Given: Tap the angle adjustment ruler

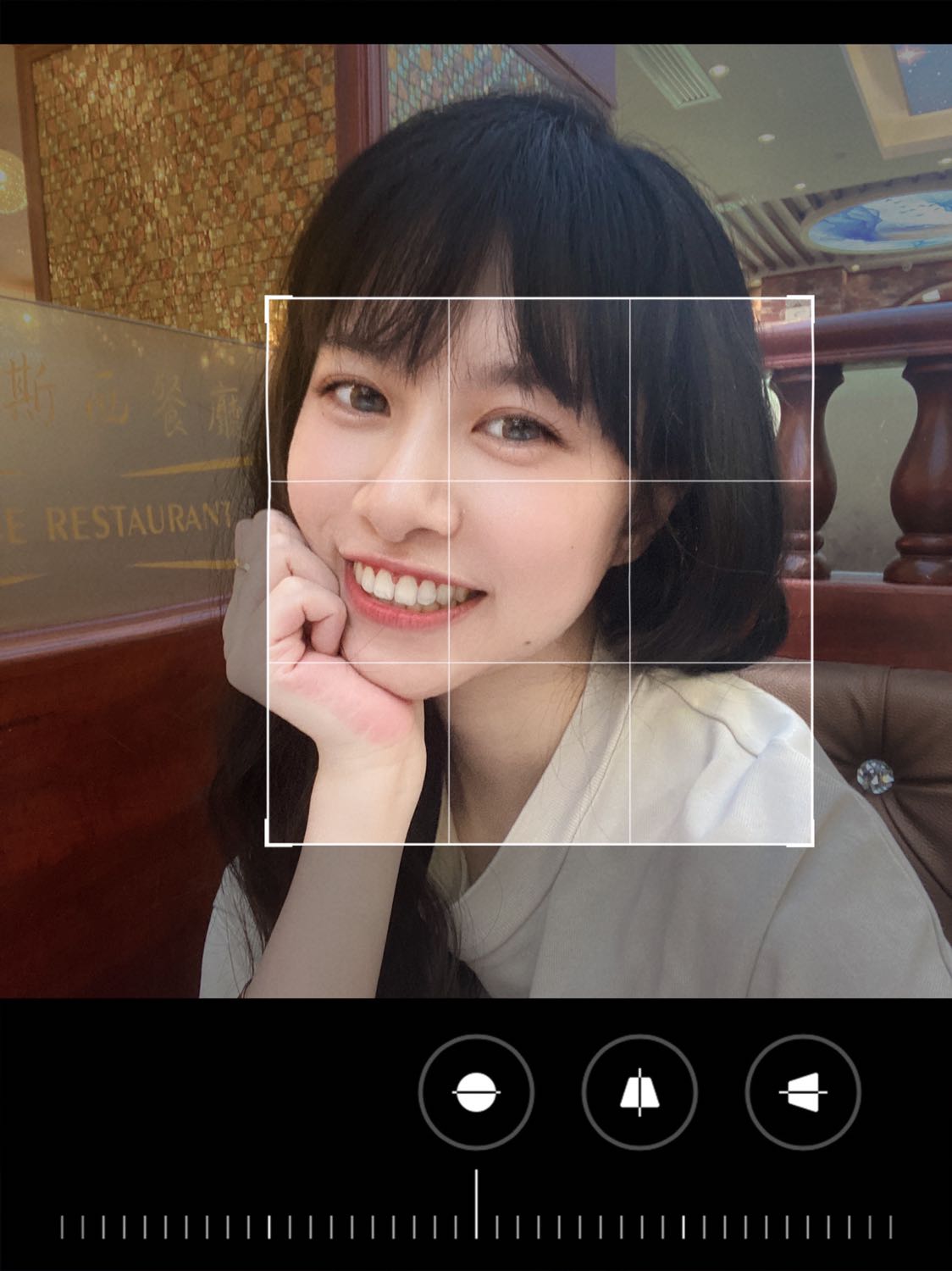Looking at the screenshot, I should 476,1226.
